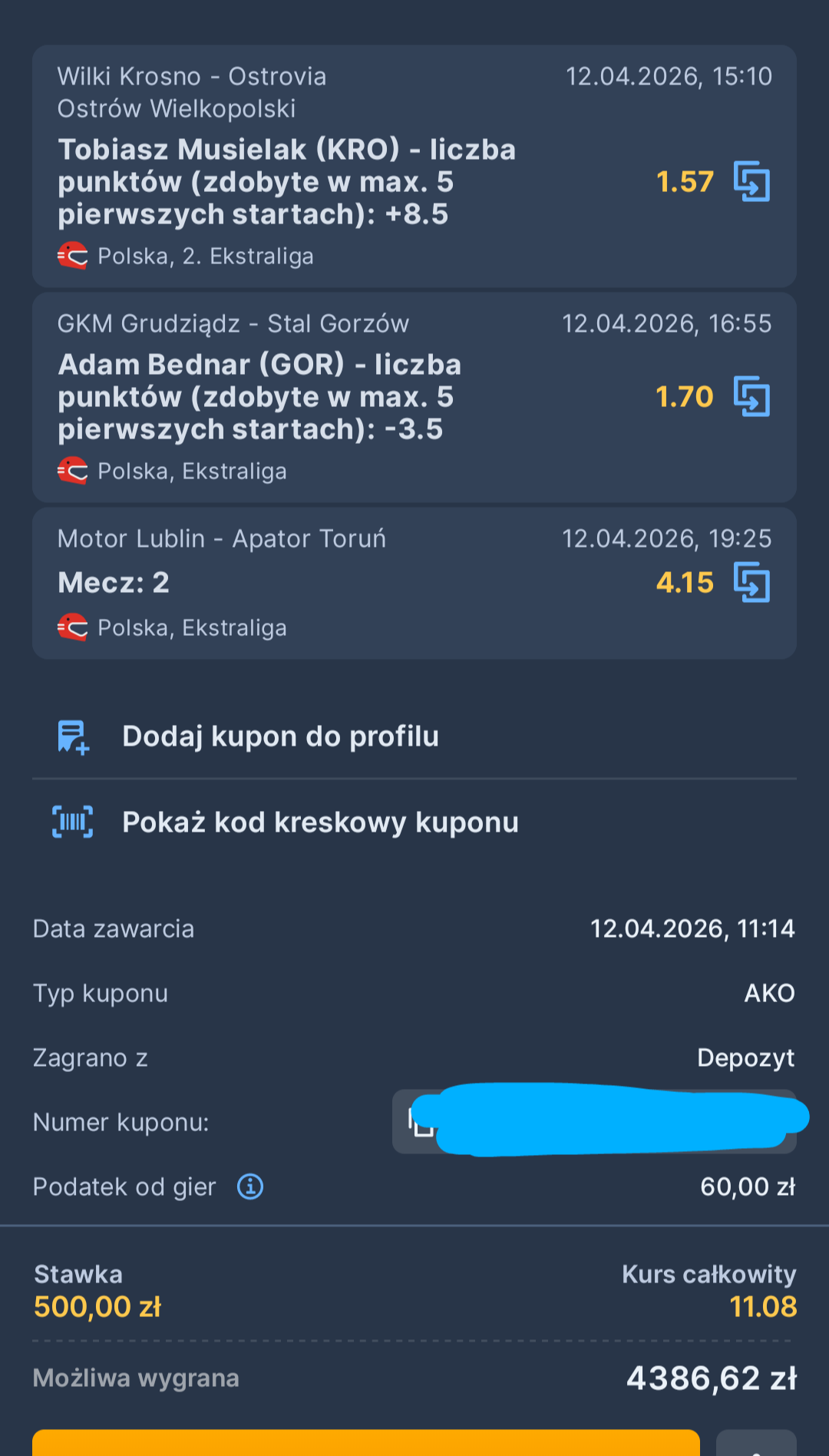
Task: Open the GKM Grudziądz - Stal Gorzów event
Action: [414, 398]
